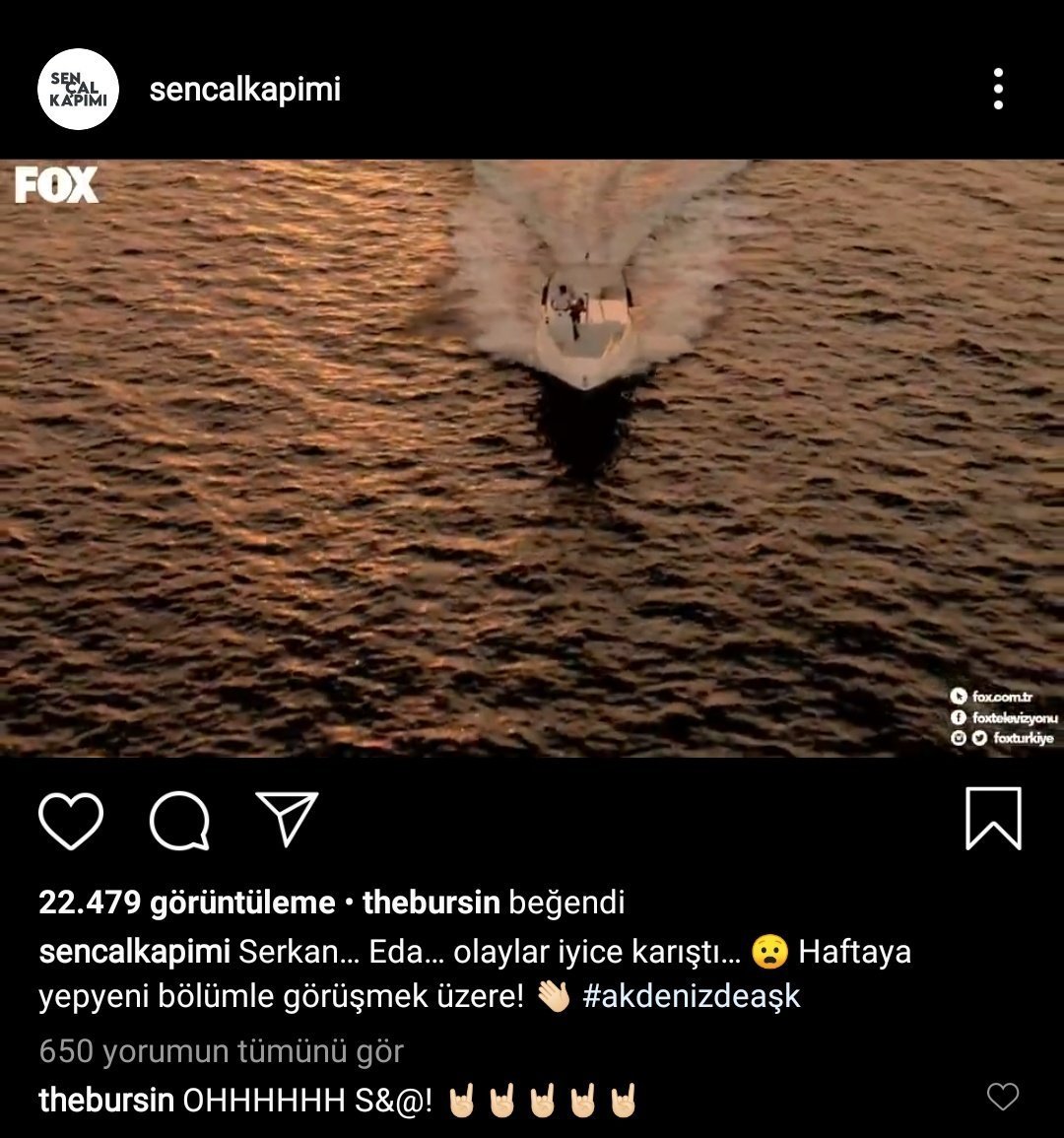This screenshot has width=1064, height=1138.
Task: Open thebursin's profile from the comment
Action: point(106,1101)
